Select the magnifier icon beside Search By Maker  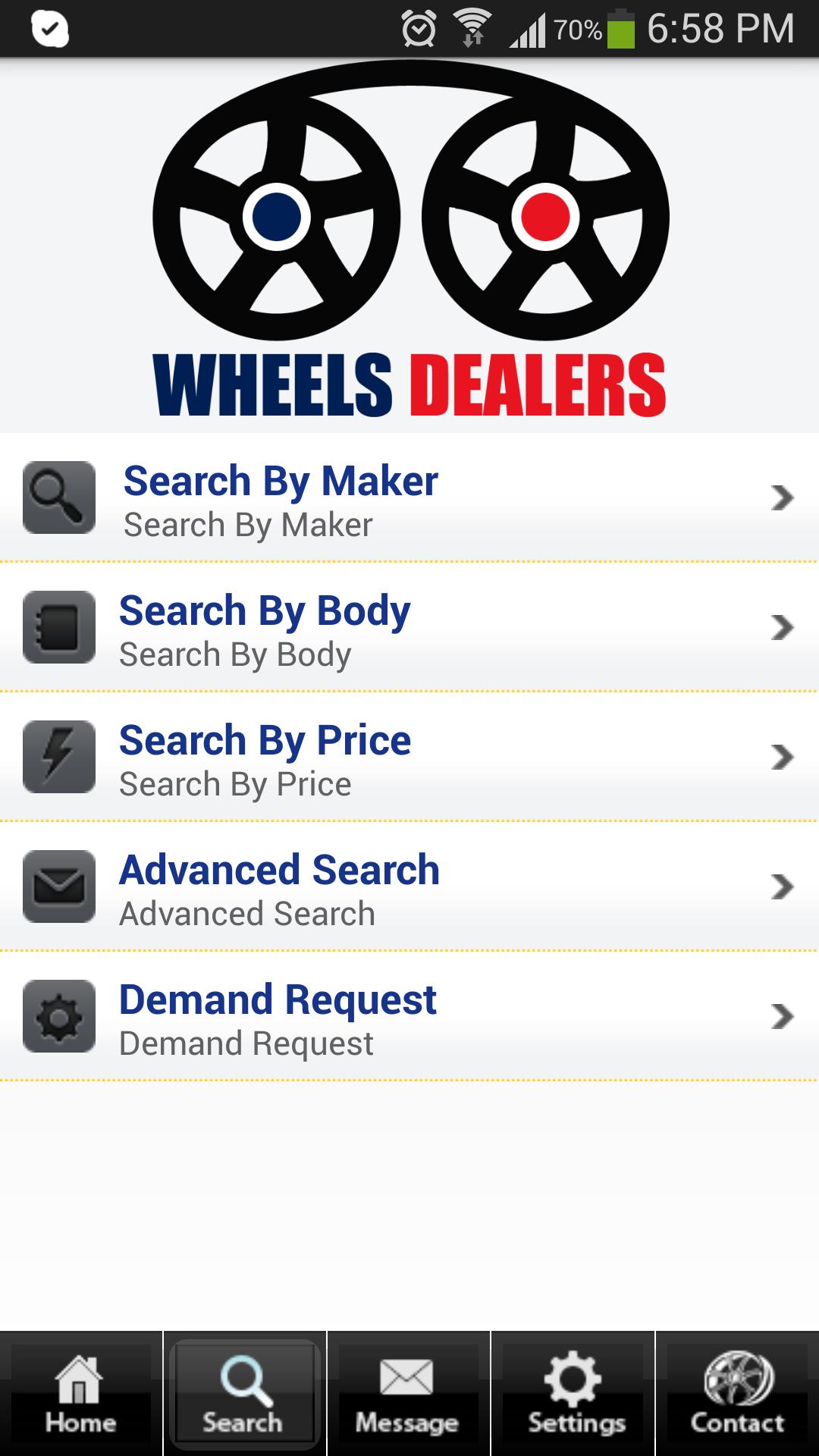59,497
